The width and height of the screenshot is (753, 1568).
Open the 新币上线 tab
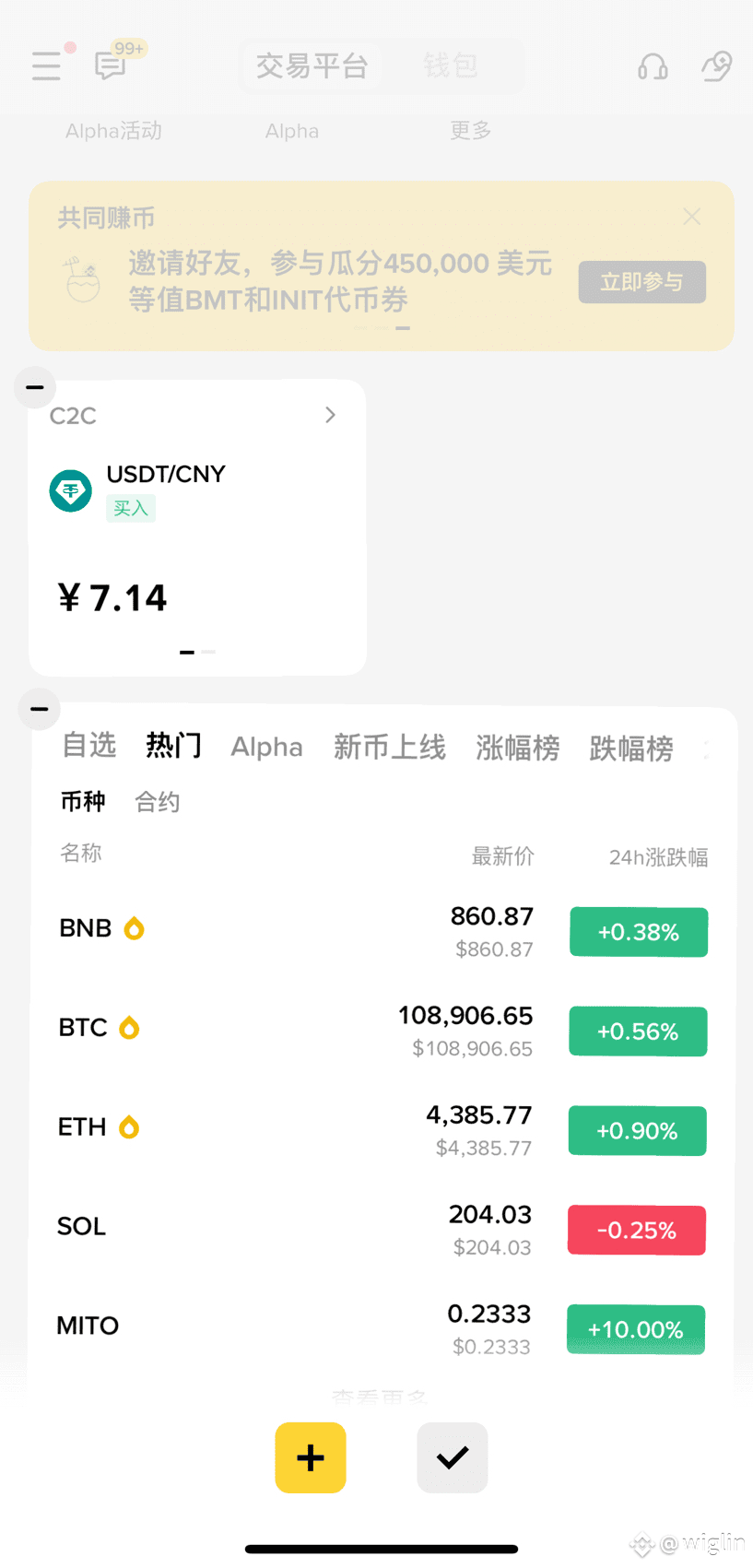pos(390,747)
